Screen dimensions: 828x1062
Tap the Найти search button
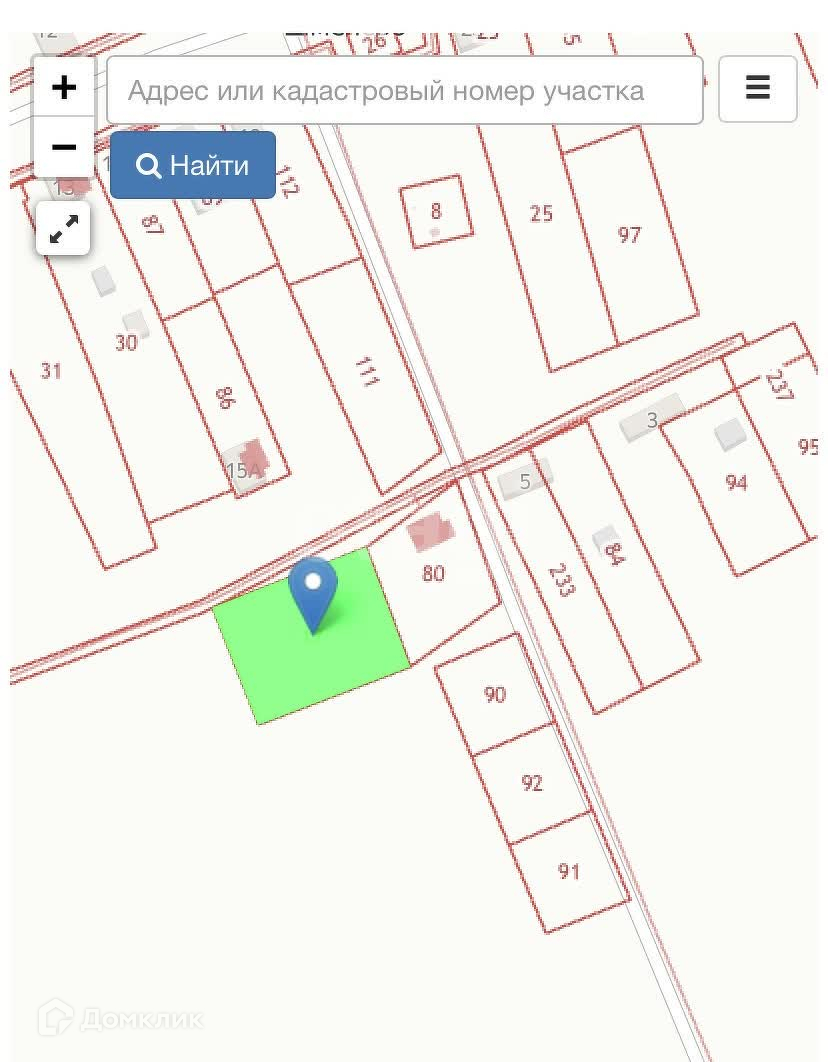point(193,165)
